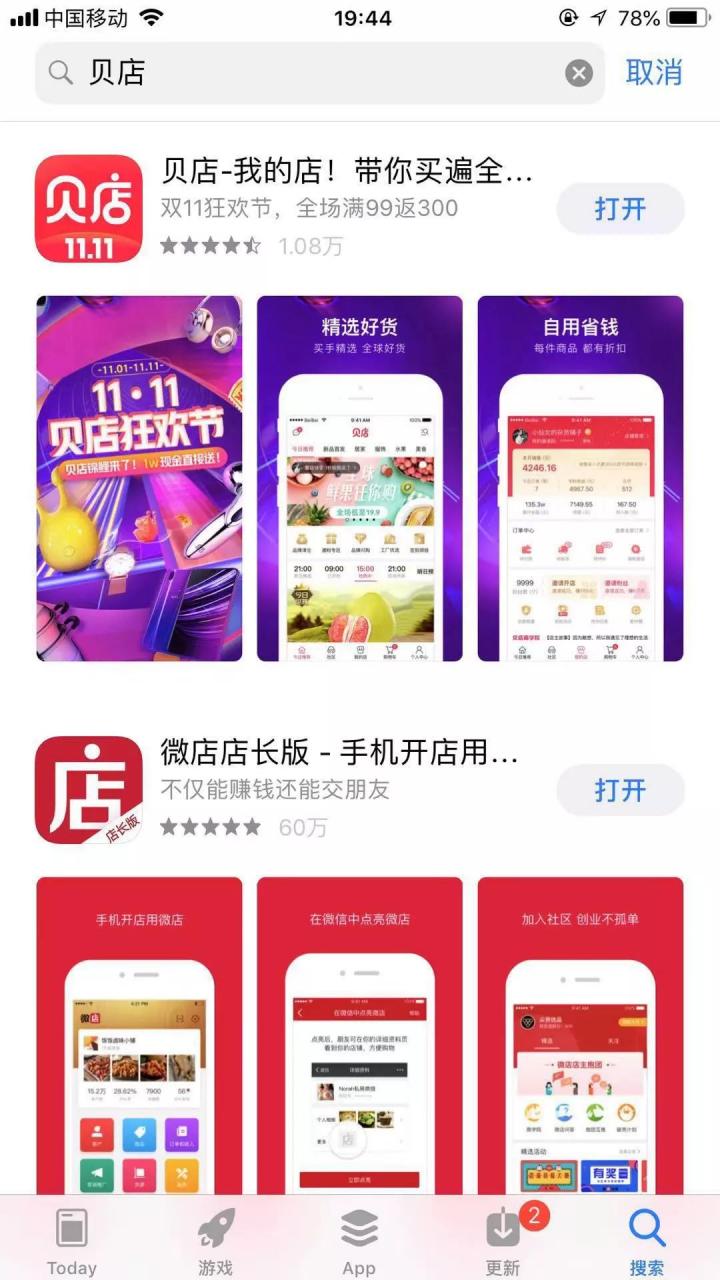This screenshot has width=720, height=1280.
Task: Open the 在微信中点亮微店 screenshot
Action: pyautogui.click(x=360, y=1035)
